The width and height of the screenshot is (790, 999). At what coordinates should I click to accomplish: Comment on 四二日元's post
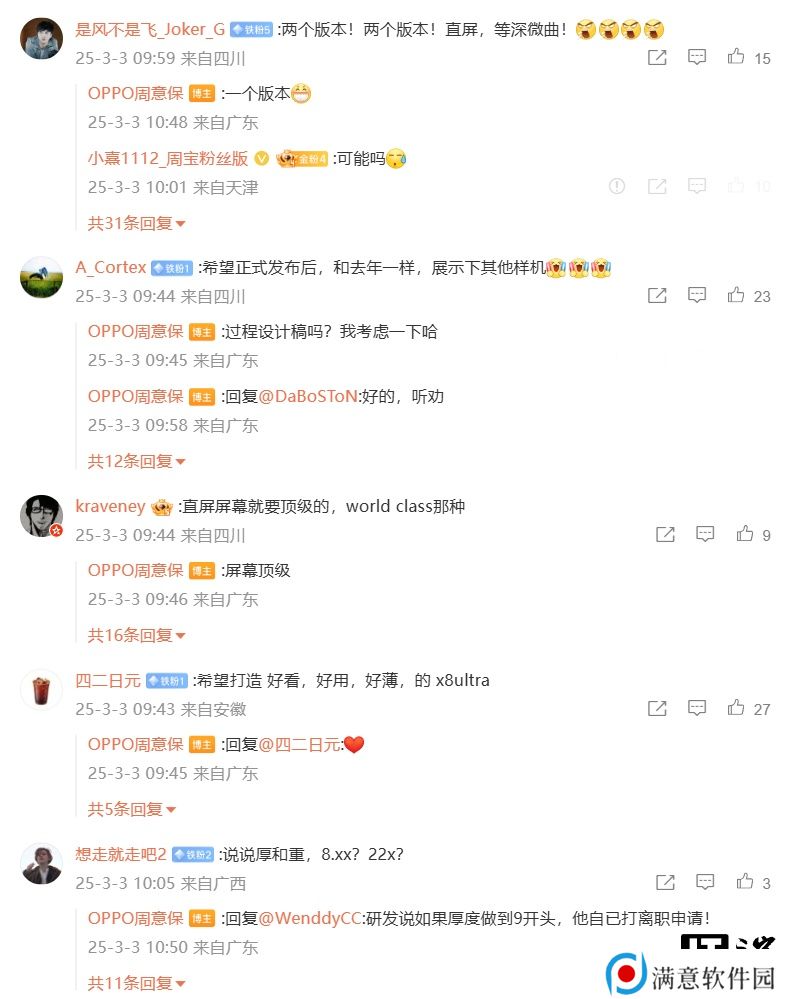click(697, 708)
